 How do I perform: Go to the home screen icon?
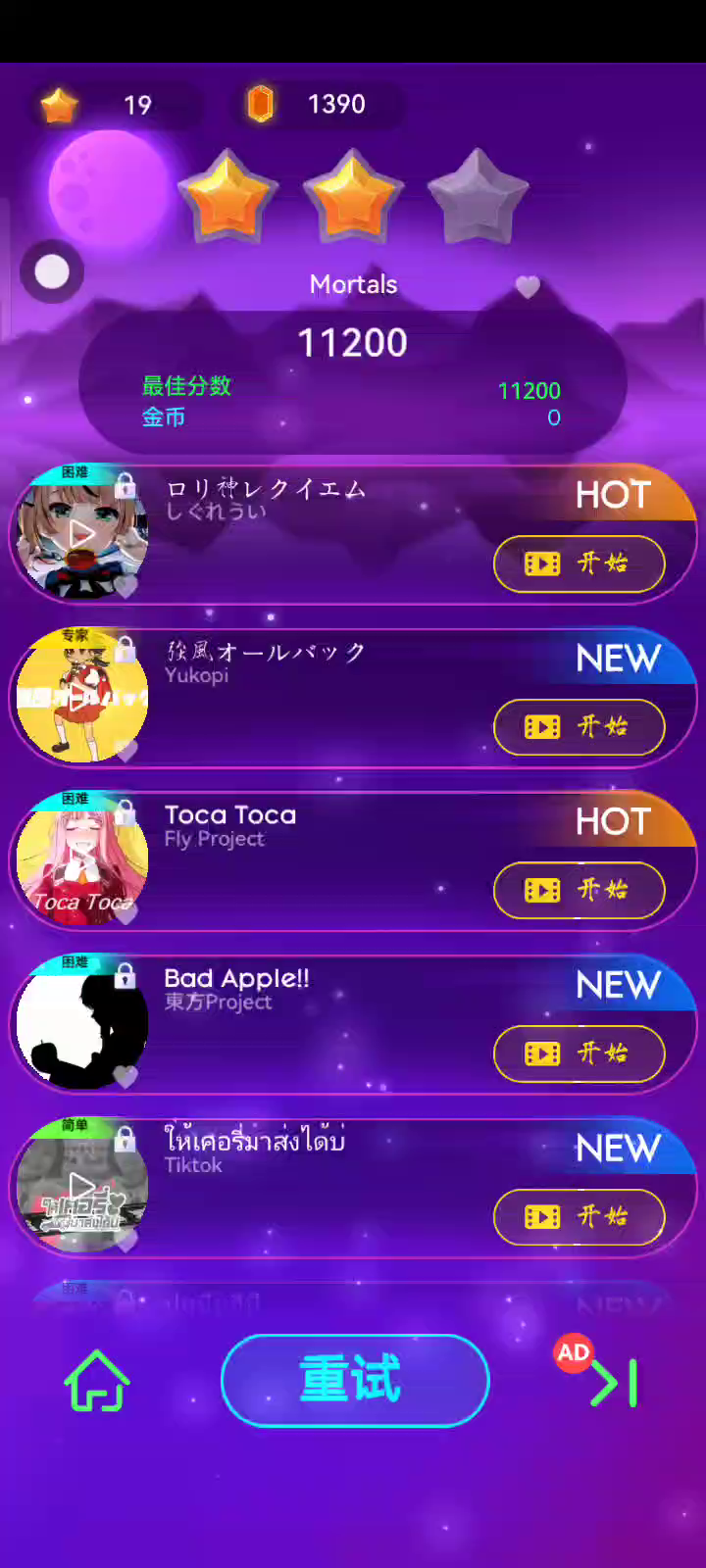click(x=96, y=1381)
